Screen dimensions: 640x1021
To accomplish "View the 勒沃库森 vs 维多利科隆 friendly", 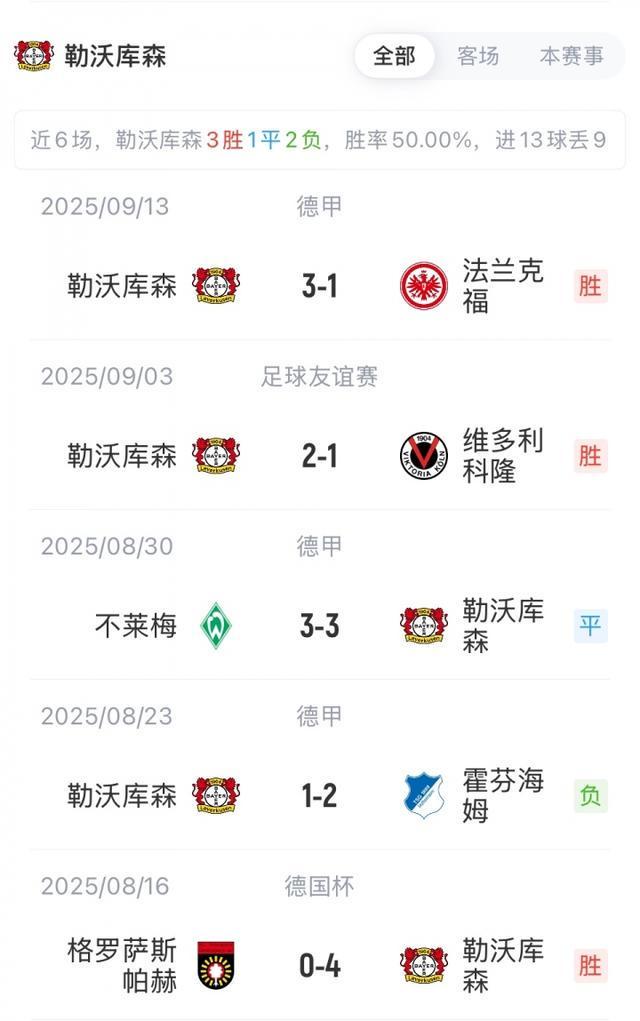I will (320, 457).
